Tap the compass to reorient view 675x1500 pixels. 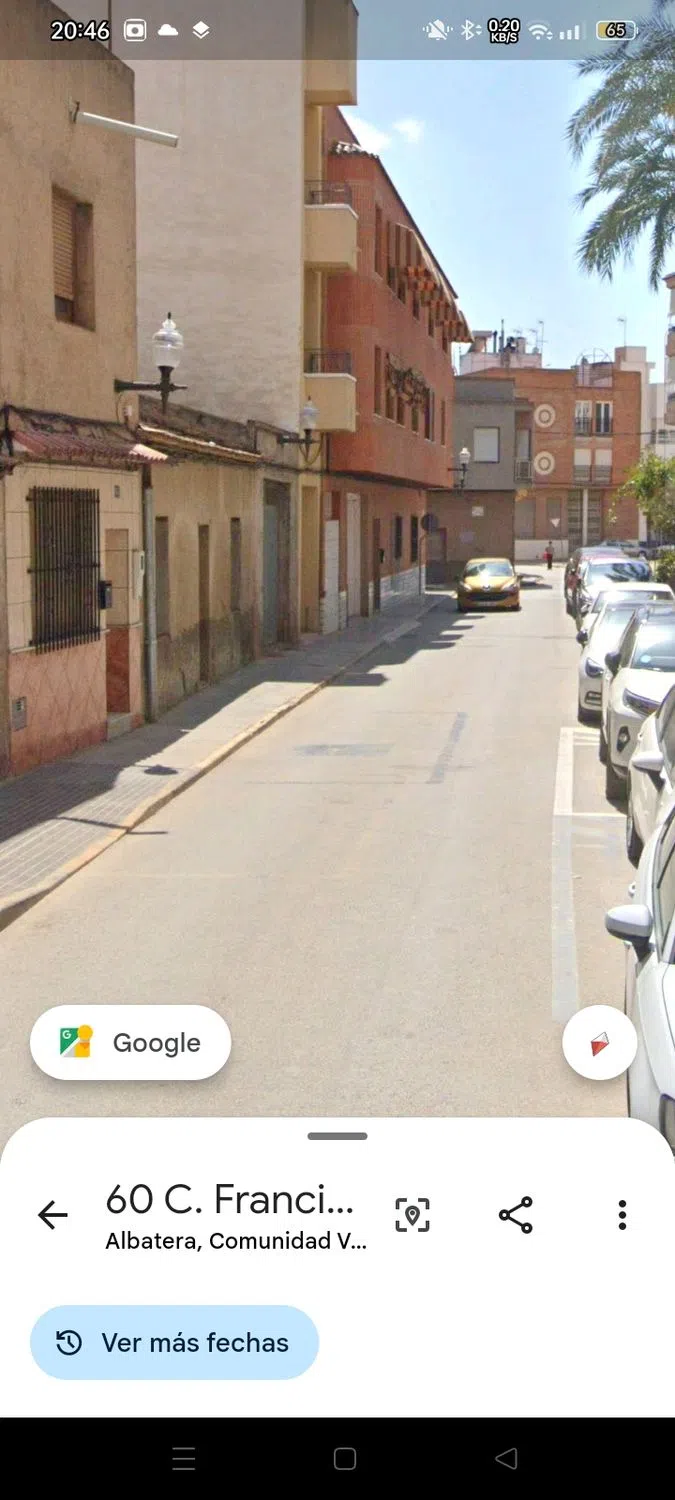(x=599, y=1043)
